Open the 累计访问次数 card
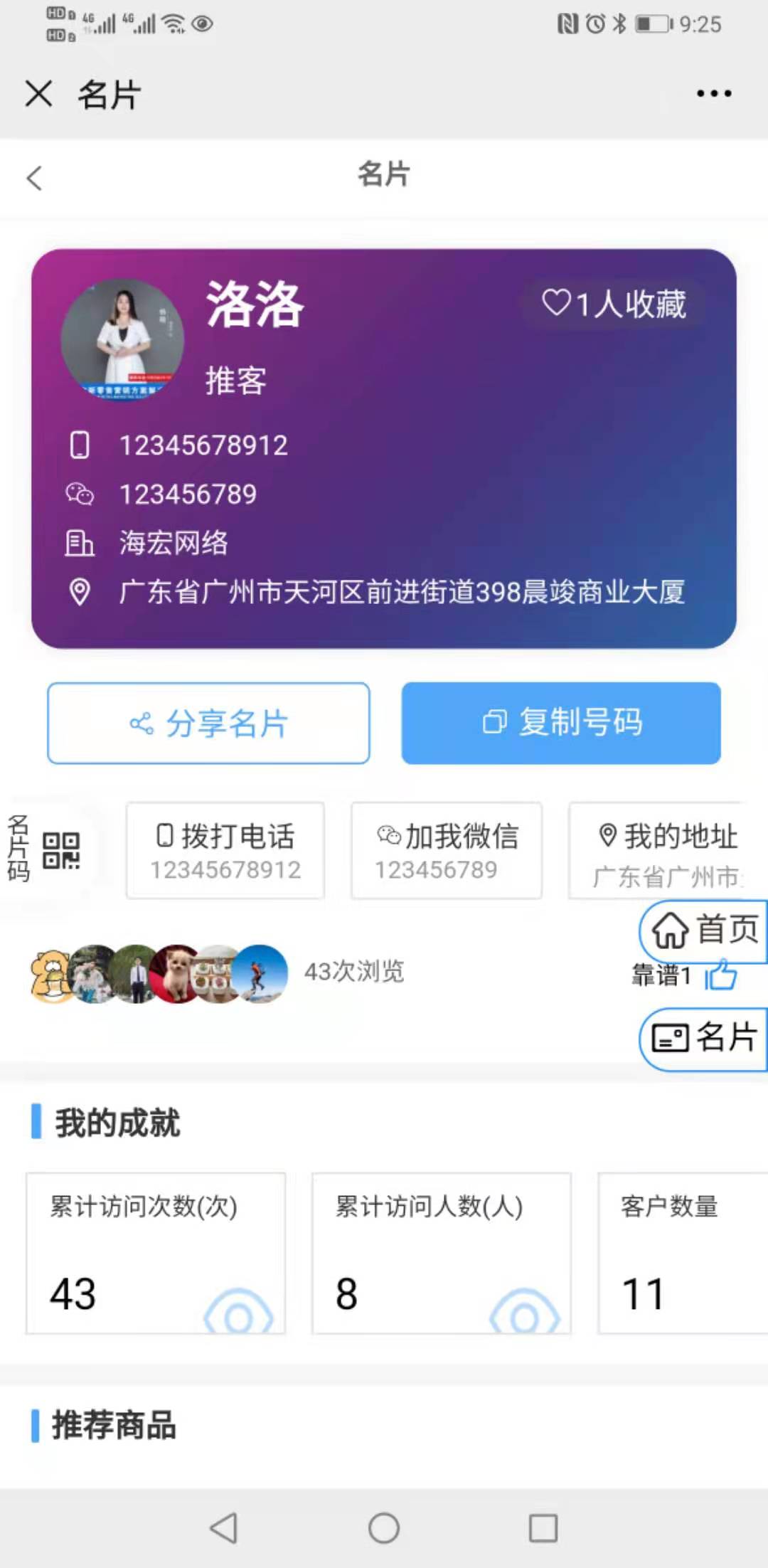Screen dimensions: 768x1568 tap(156, 1253)
